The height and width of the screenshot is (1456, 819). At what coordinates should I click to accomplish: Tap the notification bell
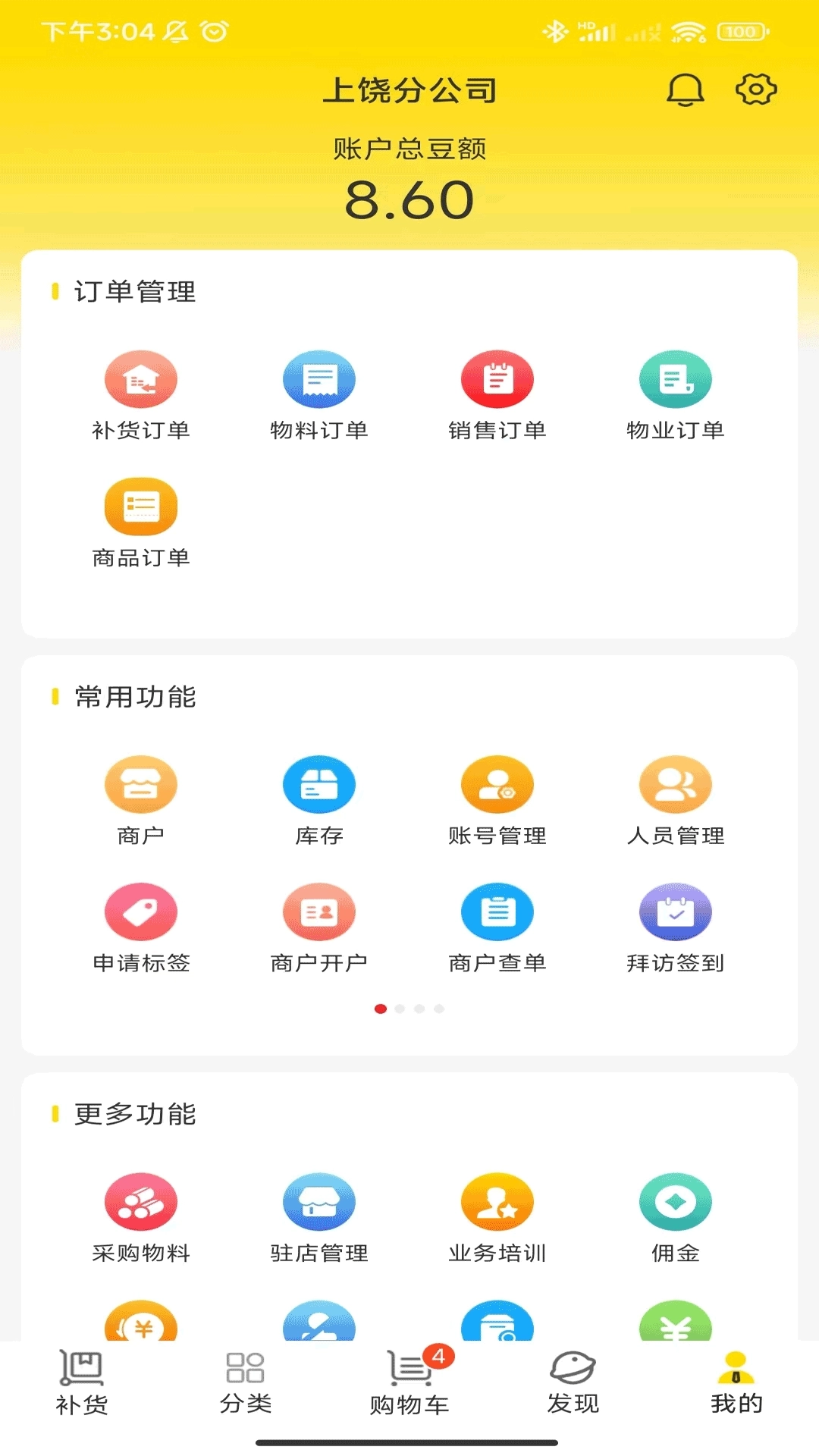pyautogui.click(x=685, y=89)
